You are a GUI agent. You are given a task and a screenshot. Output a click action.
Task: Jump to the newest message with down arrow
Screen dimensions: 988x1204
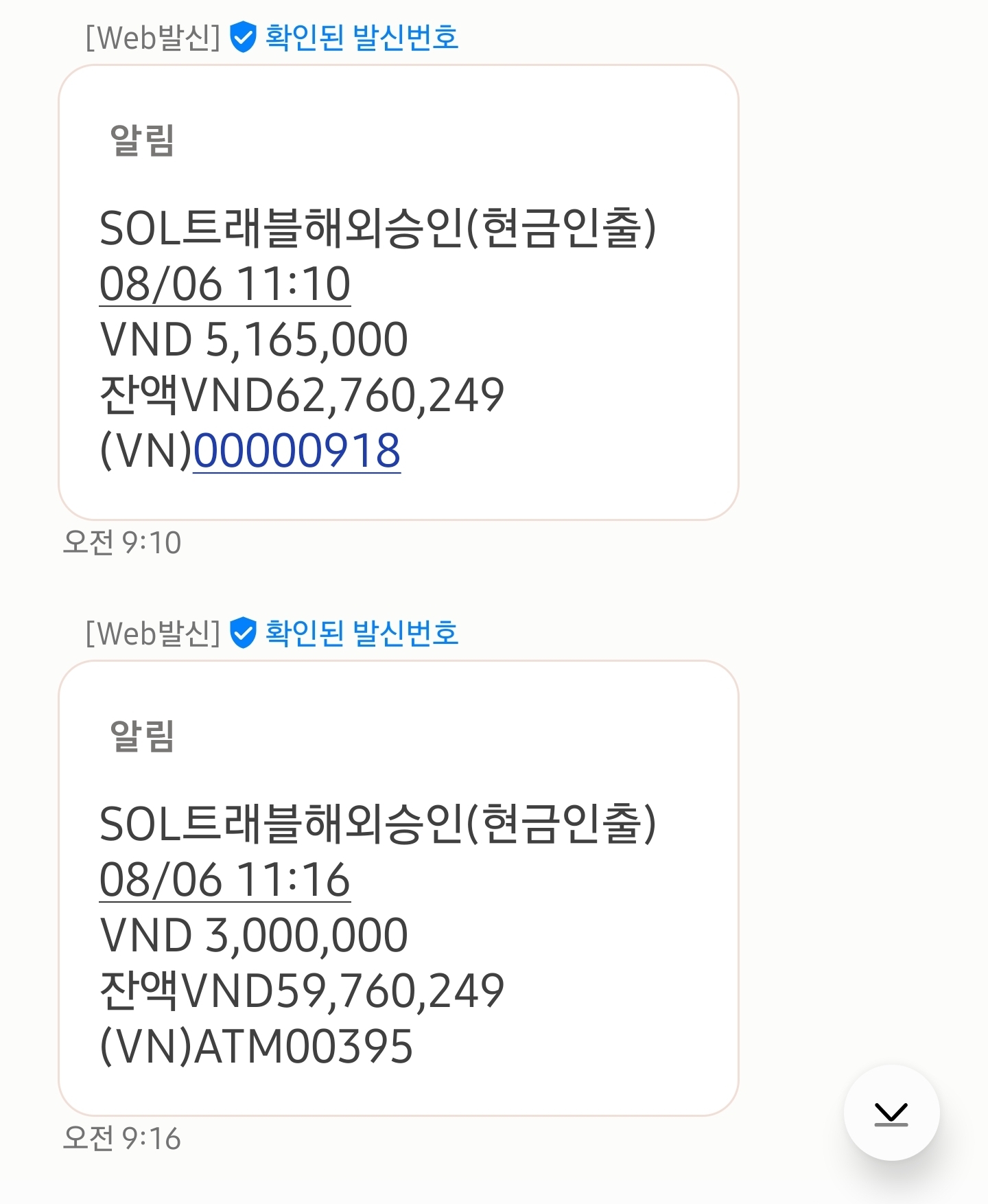coord(891,1113)
